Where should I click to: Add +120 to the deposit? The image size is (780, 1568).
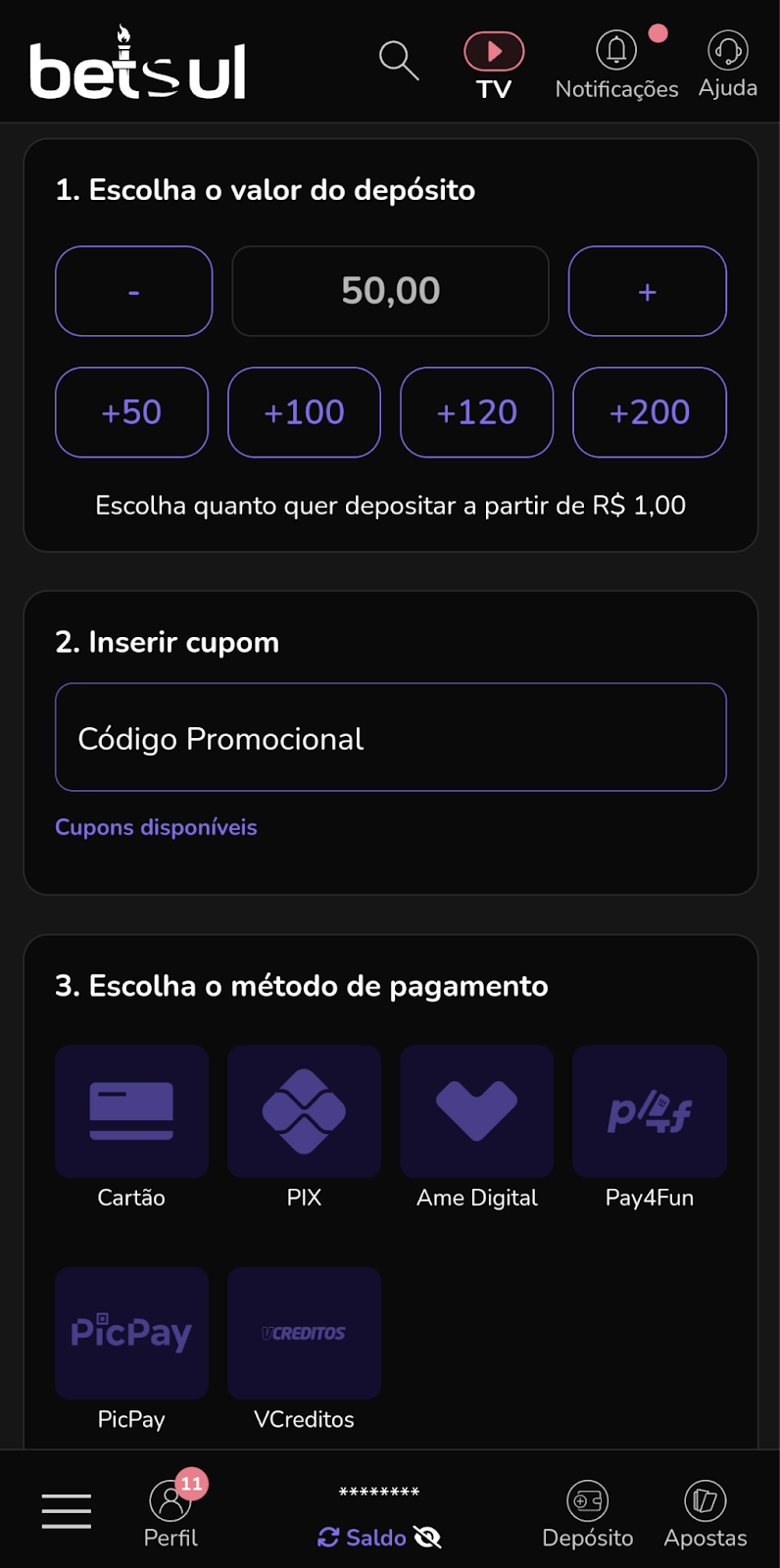[477, 413]
